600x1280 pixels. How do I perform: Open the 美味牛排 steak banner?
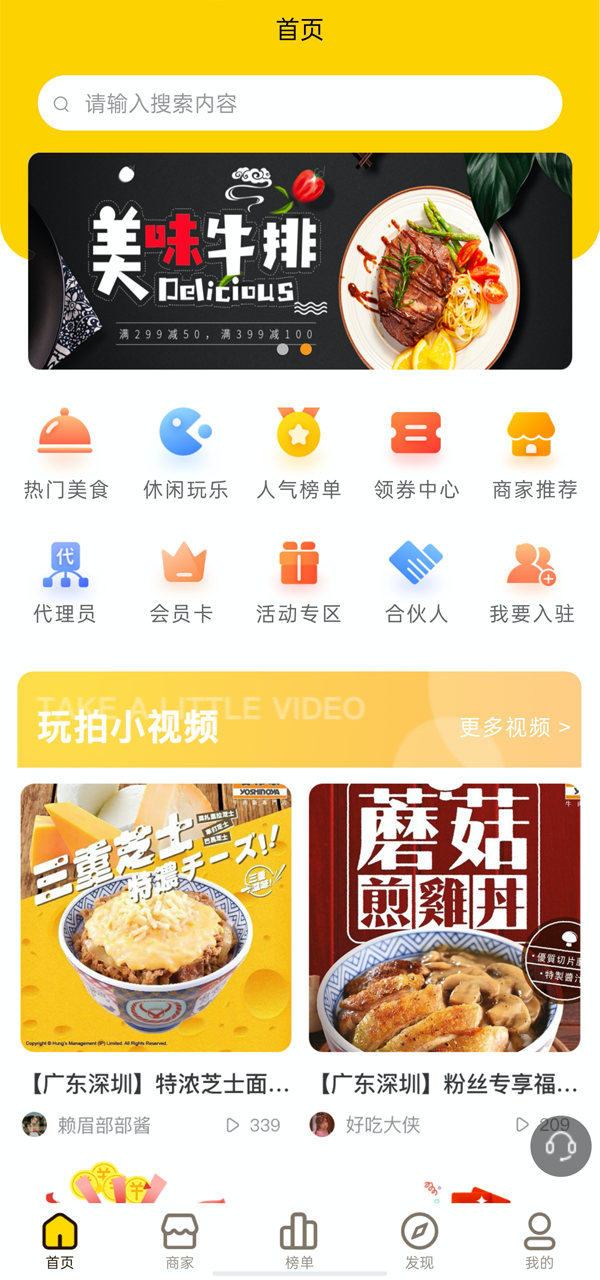click(300, 261)
